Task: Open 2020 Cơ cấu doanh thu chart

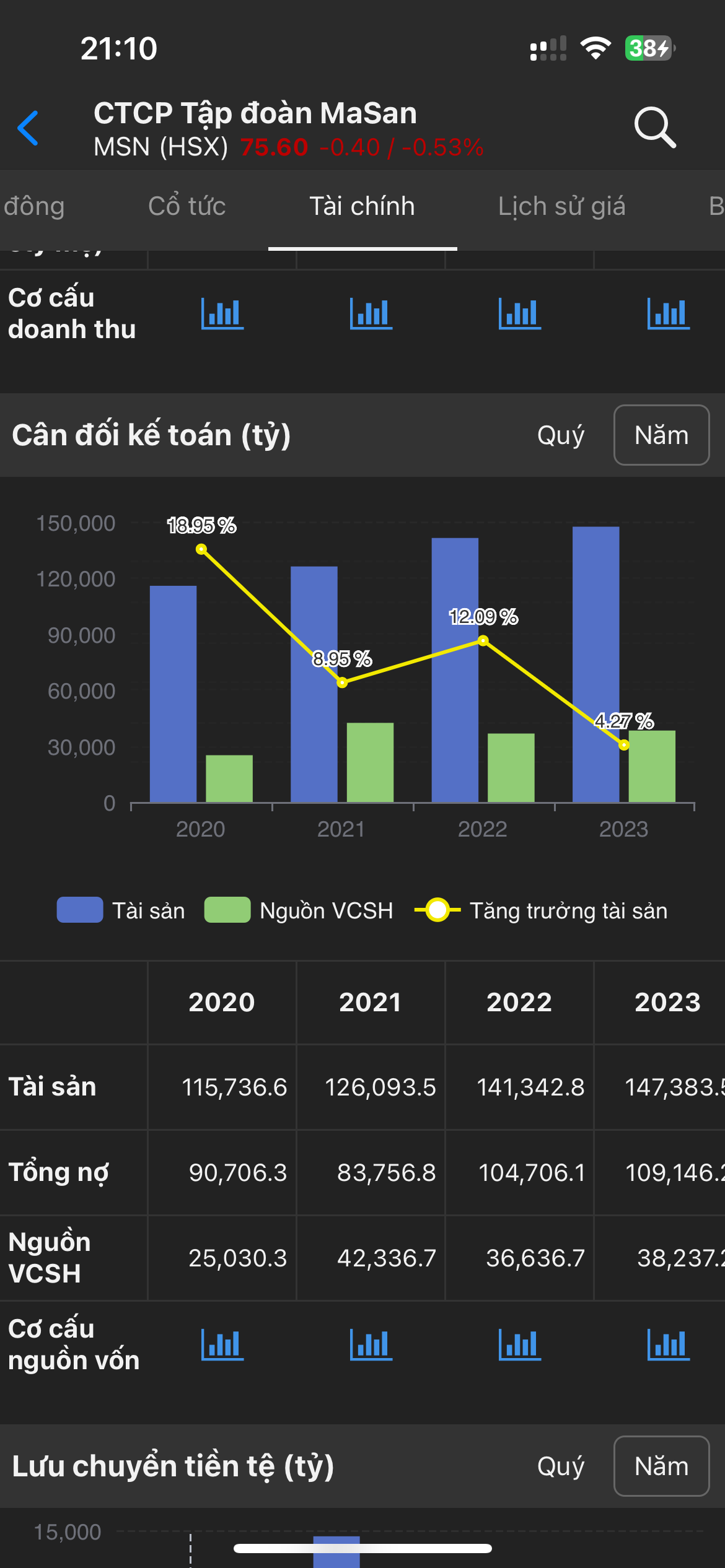Action: 222,313
